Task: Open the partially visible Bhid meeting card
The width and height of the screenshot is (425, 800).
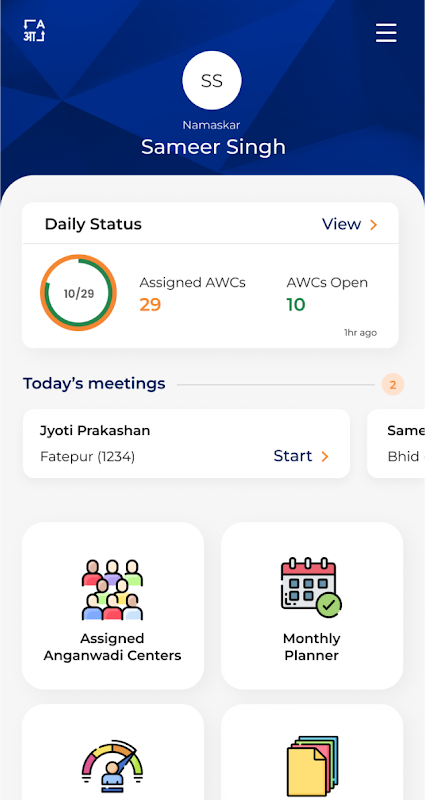Action: (x=396, y=443)
